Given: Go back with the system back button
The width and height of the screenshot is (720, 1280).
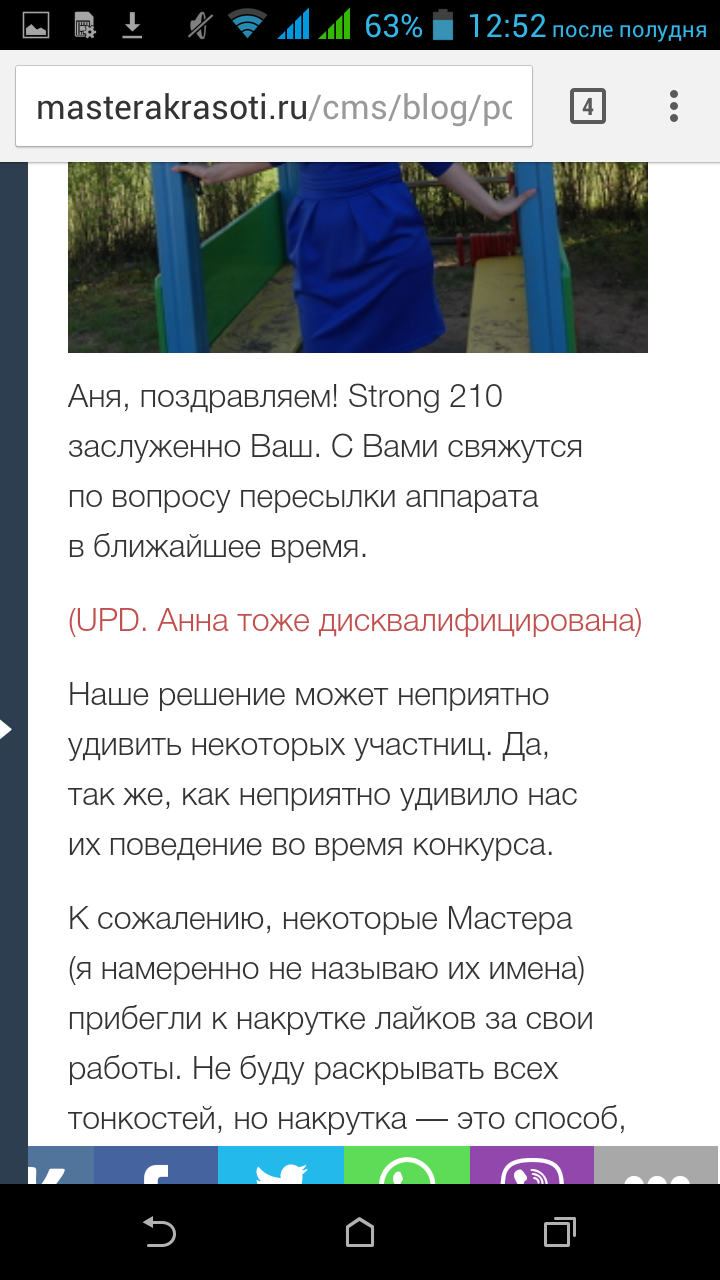Looking at the screenshot, I should pyautogui.click(x=160, y=1232).
